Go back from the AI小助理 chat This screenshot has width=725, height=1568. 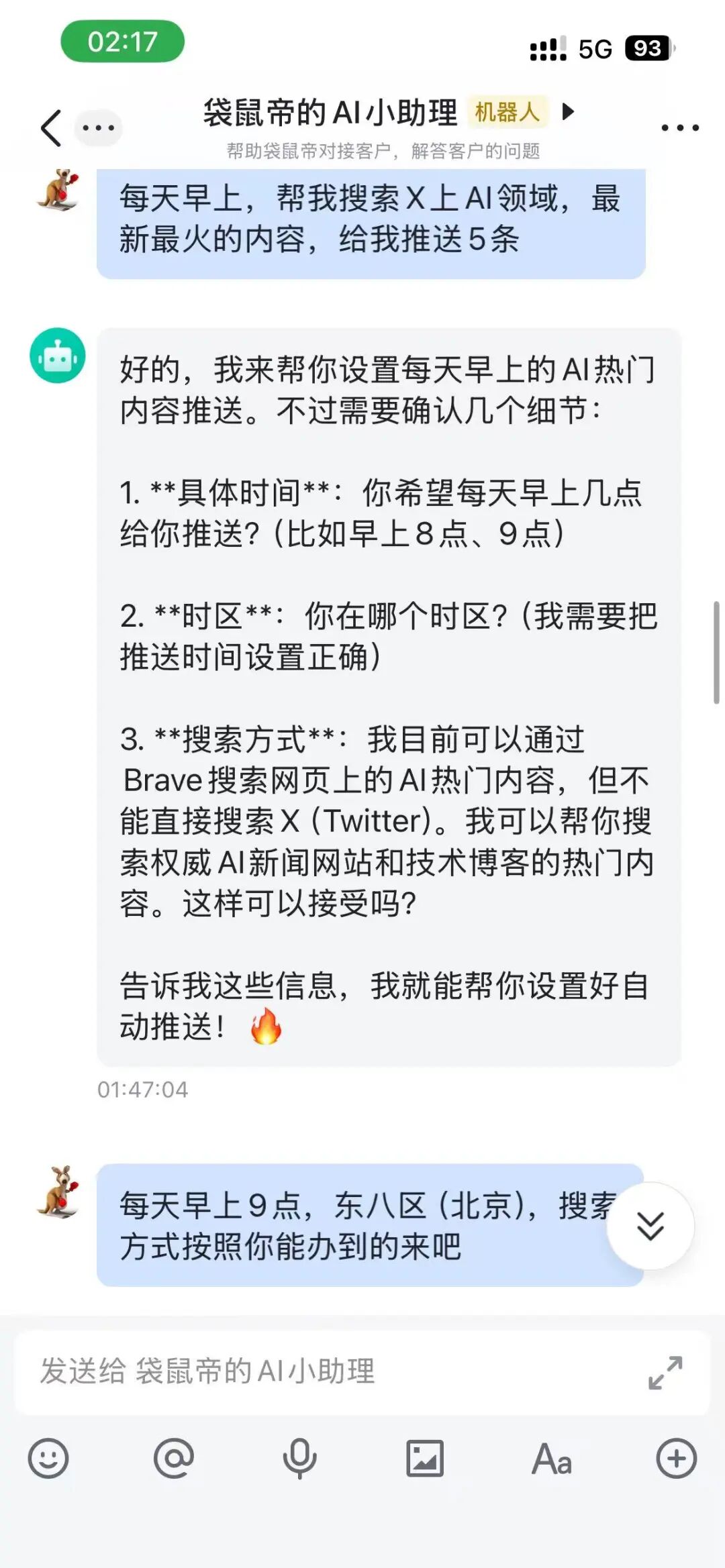click(51, 127)
